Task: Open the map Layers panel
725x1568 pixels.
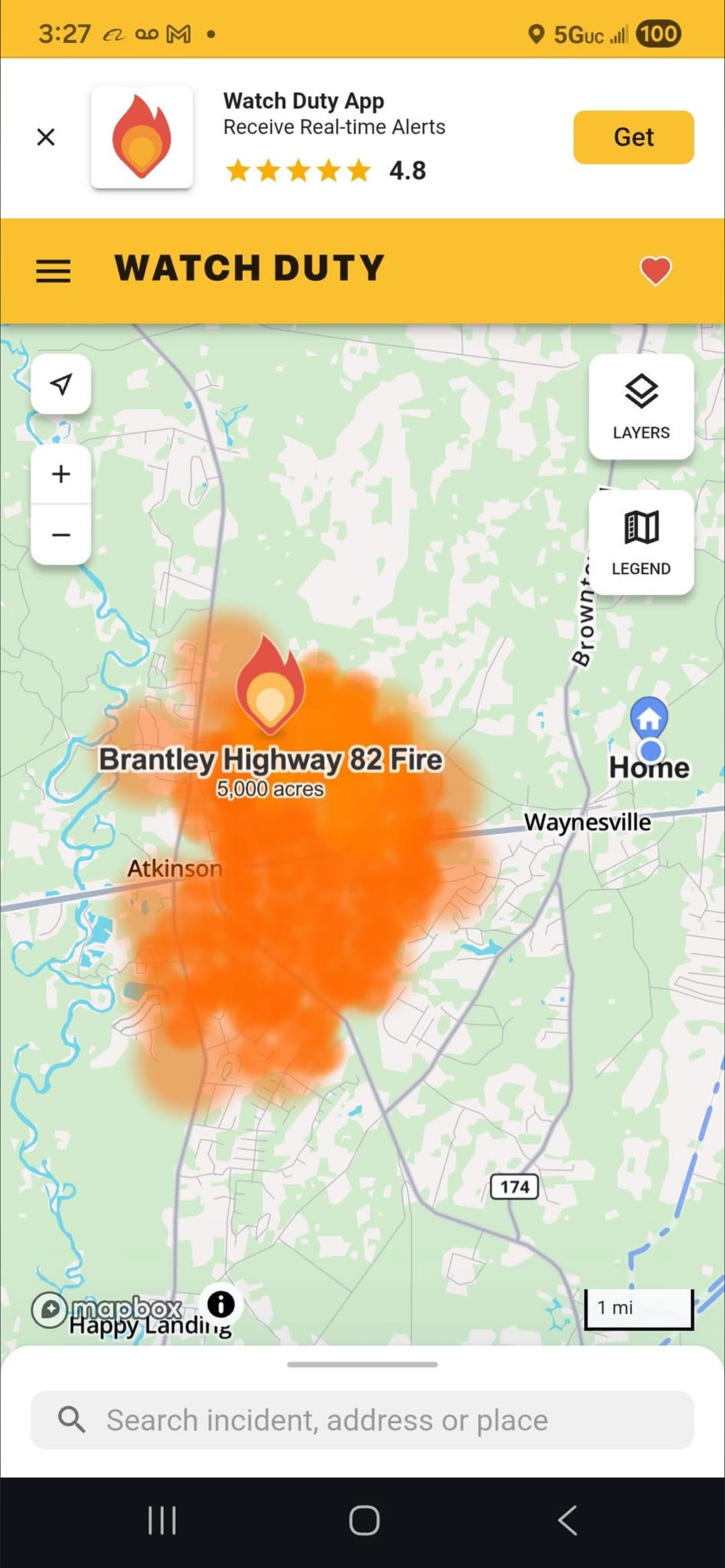Action: pyautogui.click(x=641, y=406)
